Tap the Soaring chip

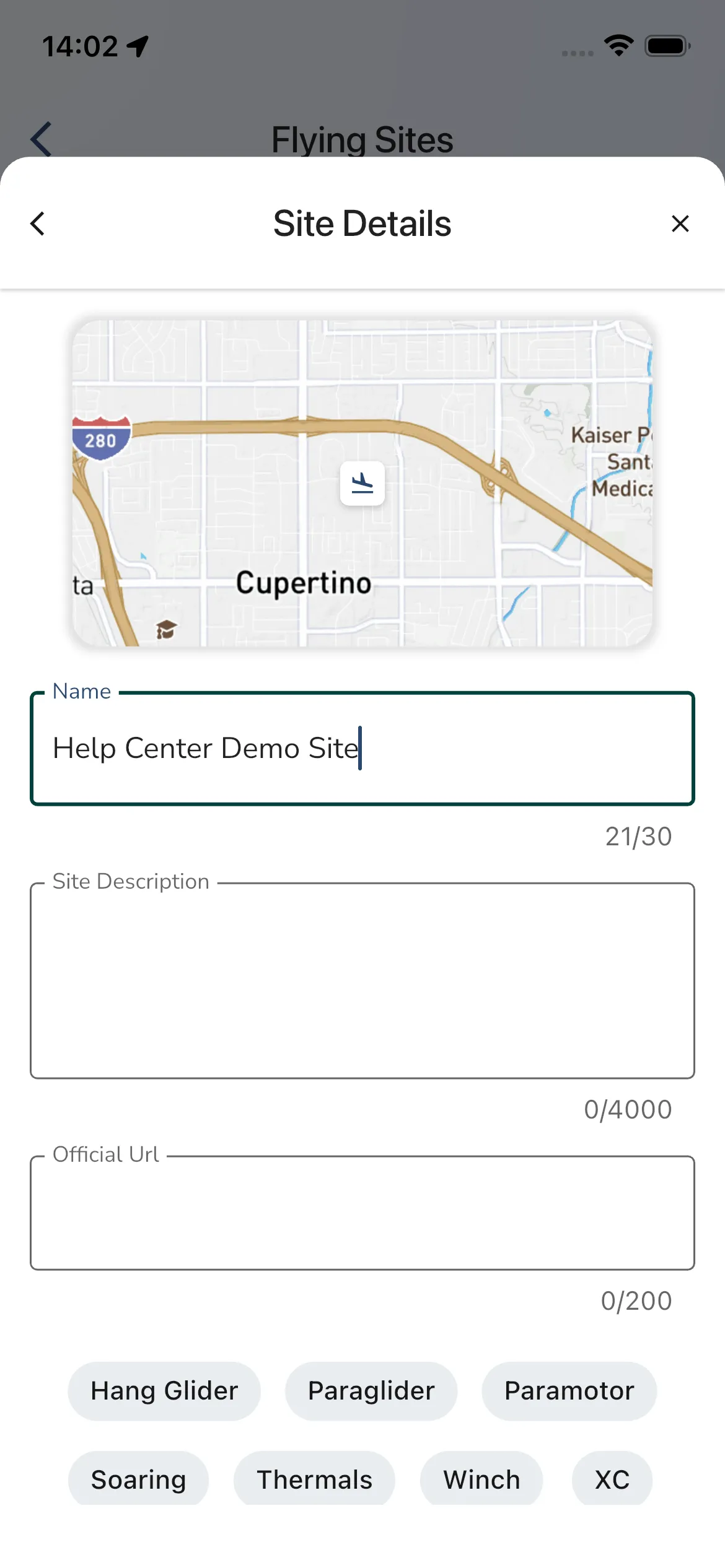[x=138, y=1479]
